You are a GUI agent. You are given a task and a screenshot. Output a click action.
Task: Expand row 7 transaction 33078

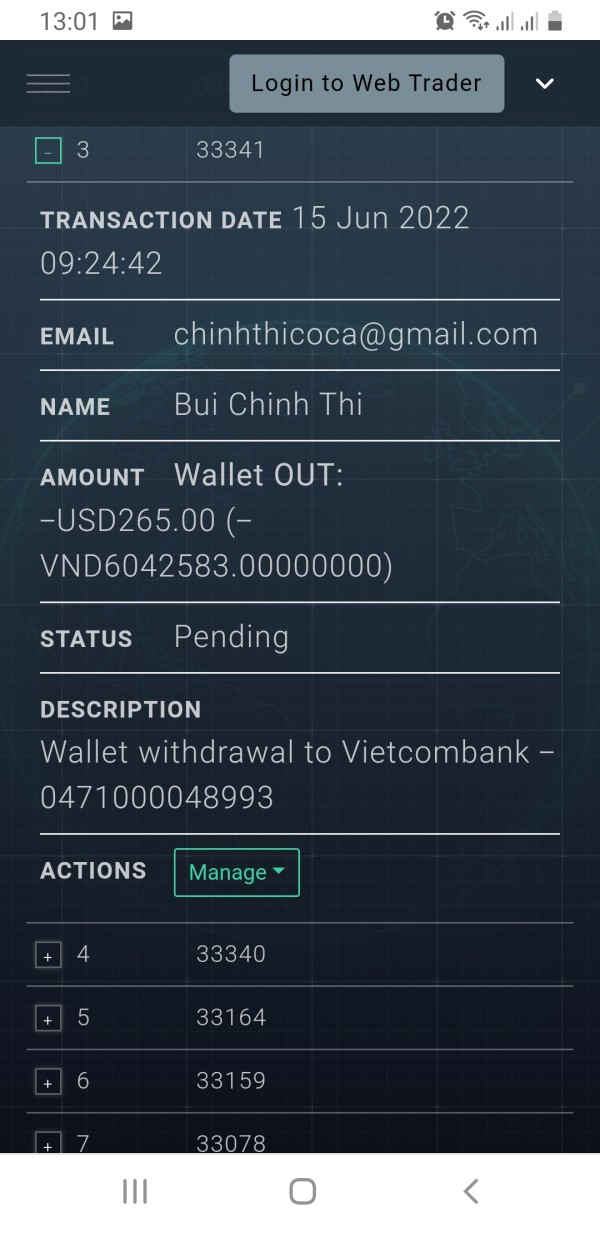[x=48, y=1144]
